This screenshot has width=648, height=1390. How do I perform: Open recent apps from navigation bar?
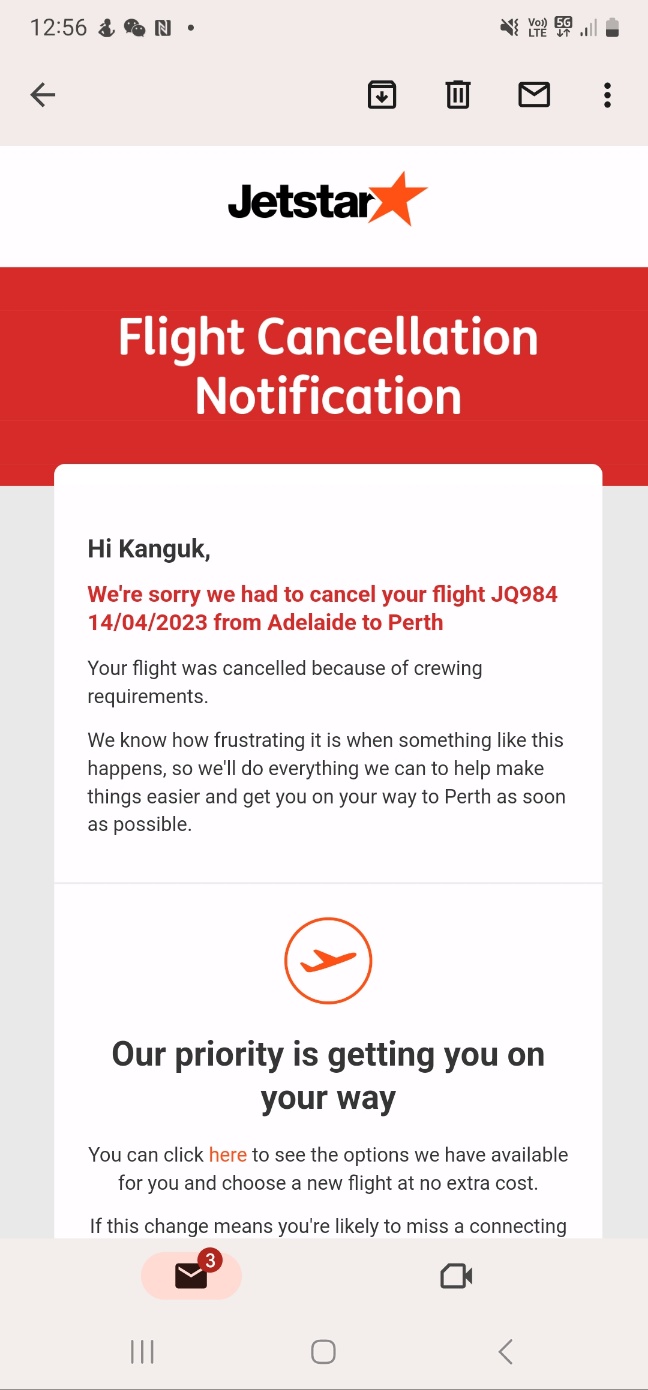142,1352
